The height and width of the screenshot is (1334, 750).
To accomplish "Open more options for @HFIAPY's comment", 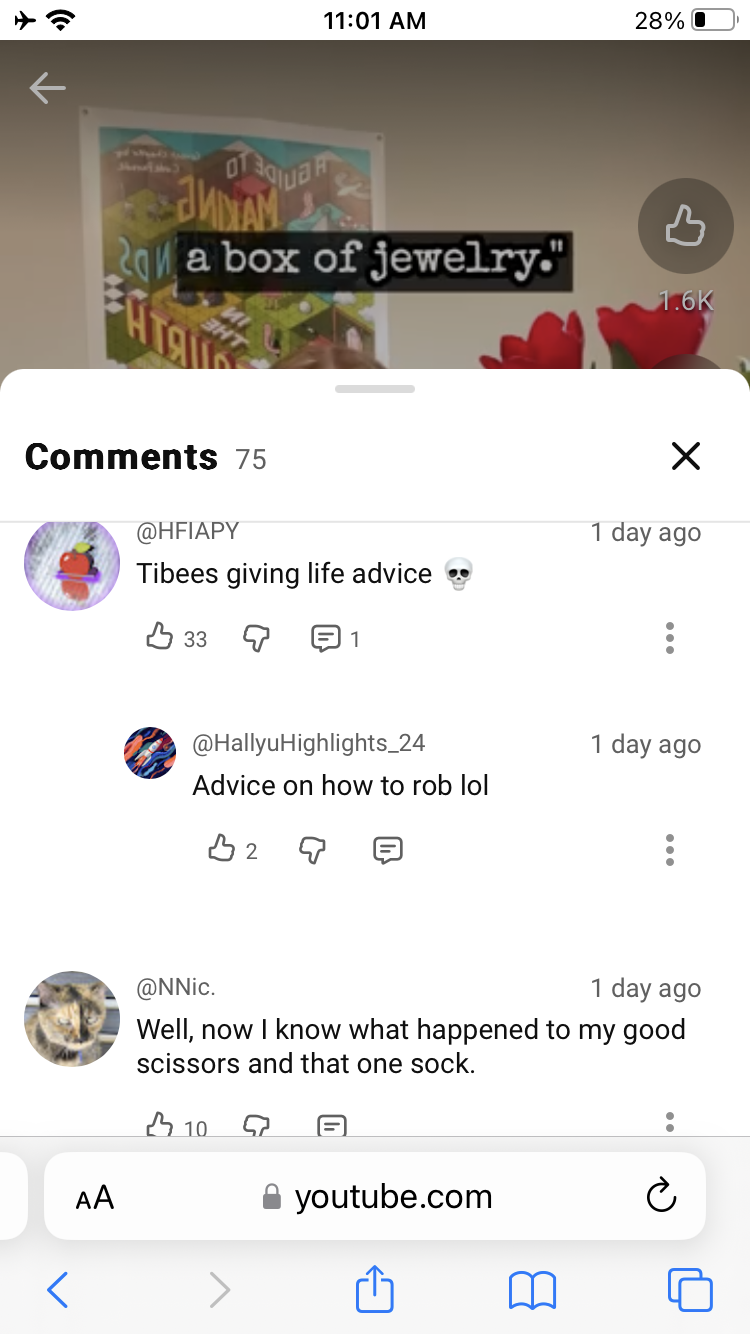I will 670,638.
